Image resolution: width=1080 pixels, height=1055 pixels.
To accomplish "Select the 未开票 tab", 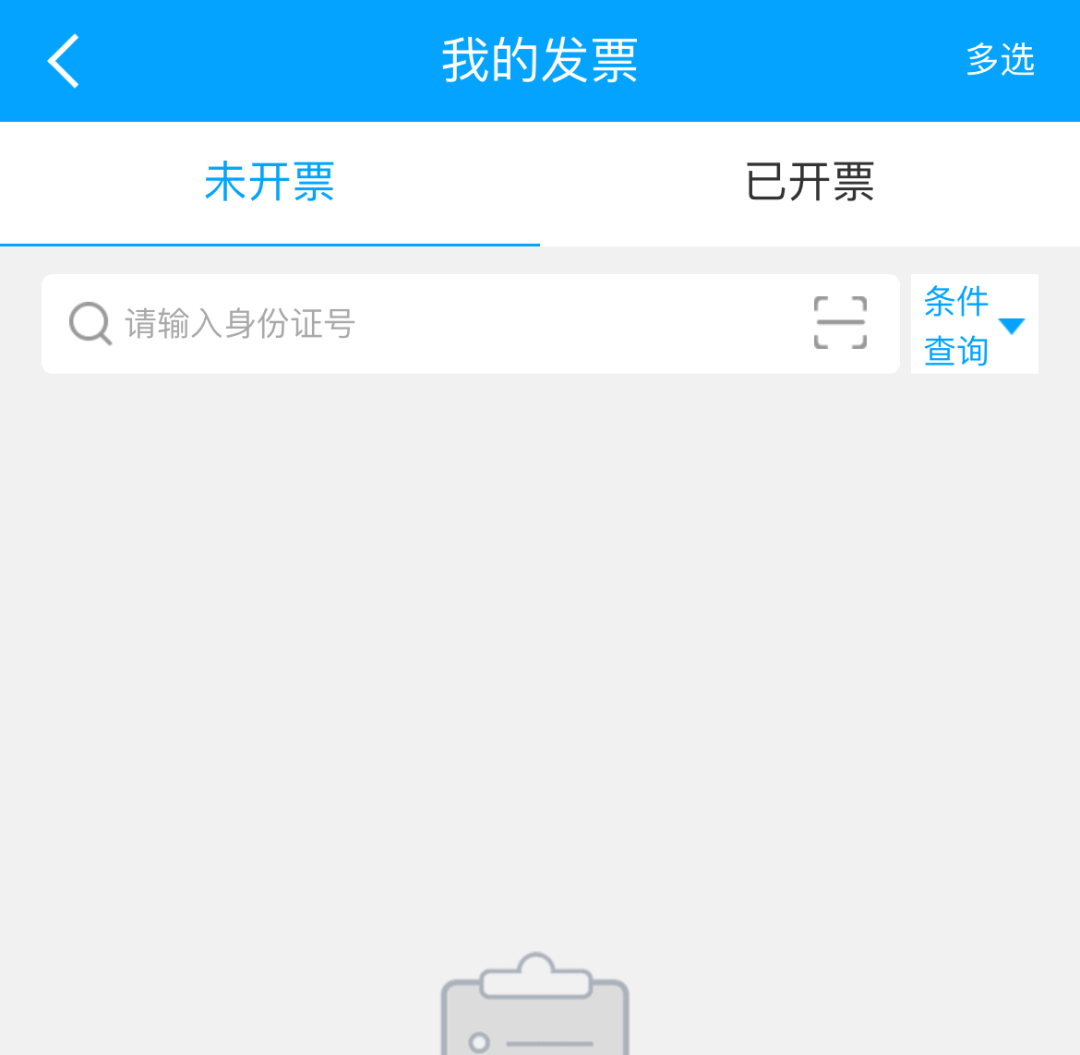I will [269, 183].
